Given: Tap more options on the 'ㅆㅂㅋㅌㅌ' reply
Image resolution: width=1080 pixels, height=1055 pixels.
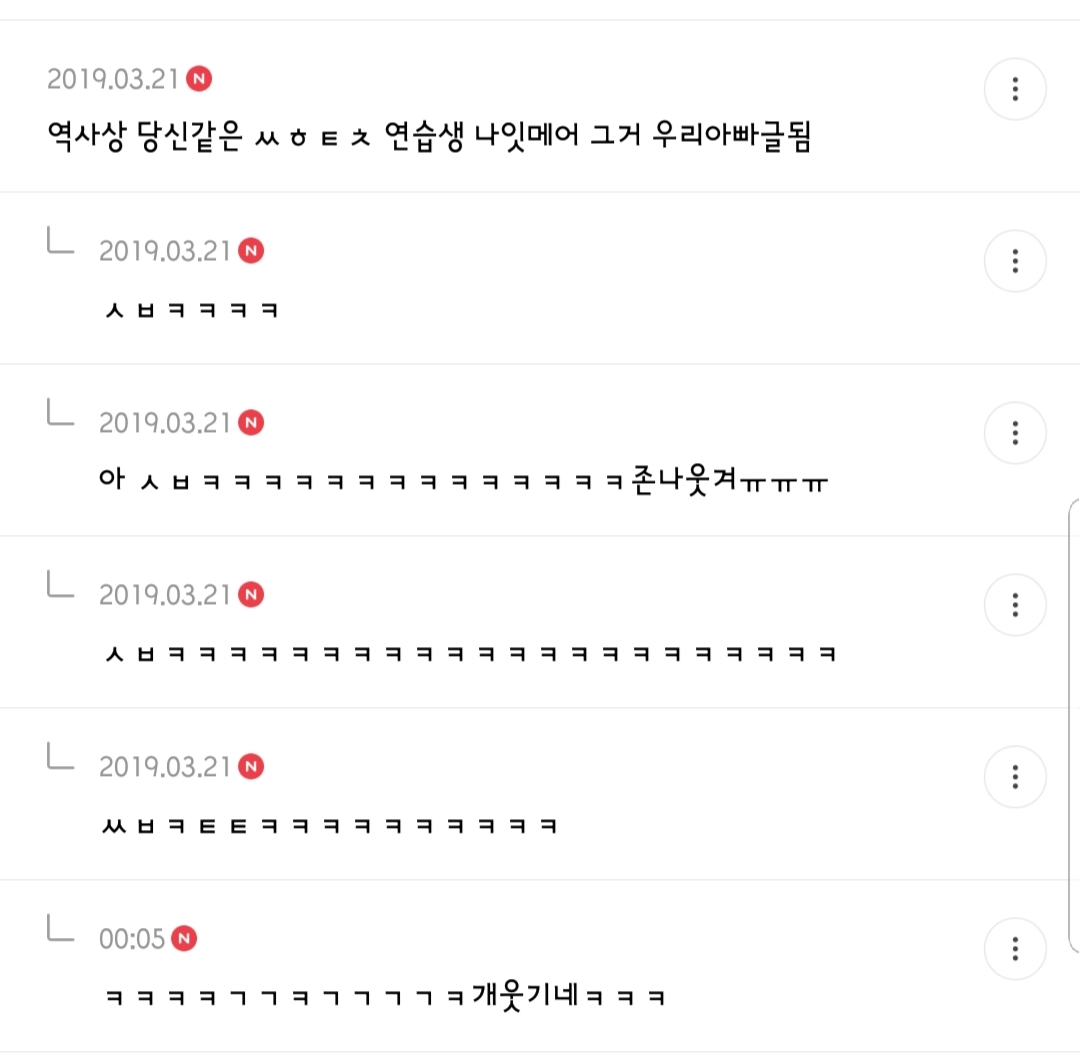Looking at the screenshot, I should [x=1015, y=777].
